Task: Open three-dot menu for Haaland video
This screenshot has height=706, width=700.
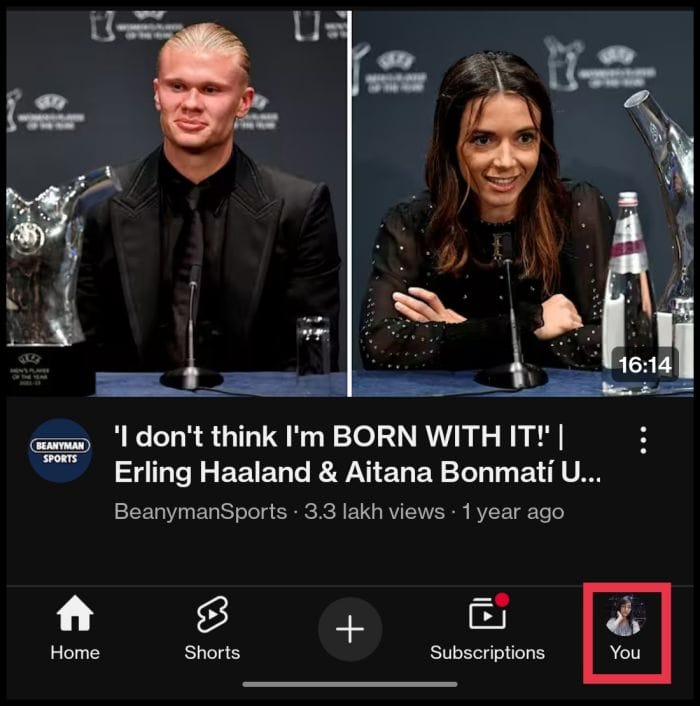Action: (x=643, y=440)
